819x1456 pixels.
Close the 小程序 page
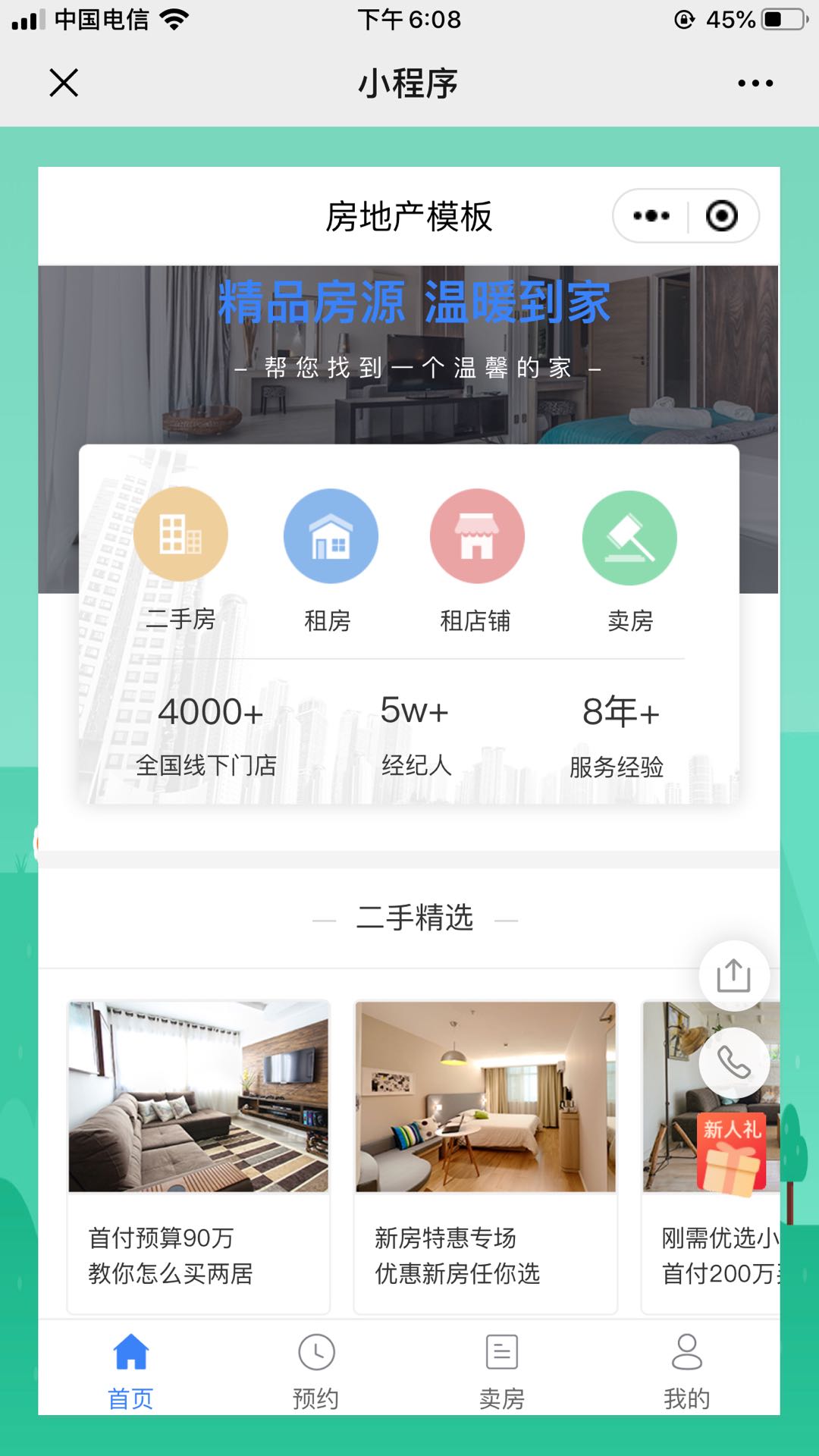point(64,83)
